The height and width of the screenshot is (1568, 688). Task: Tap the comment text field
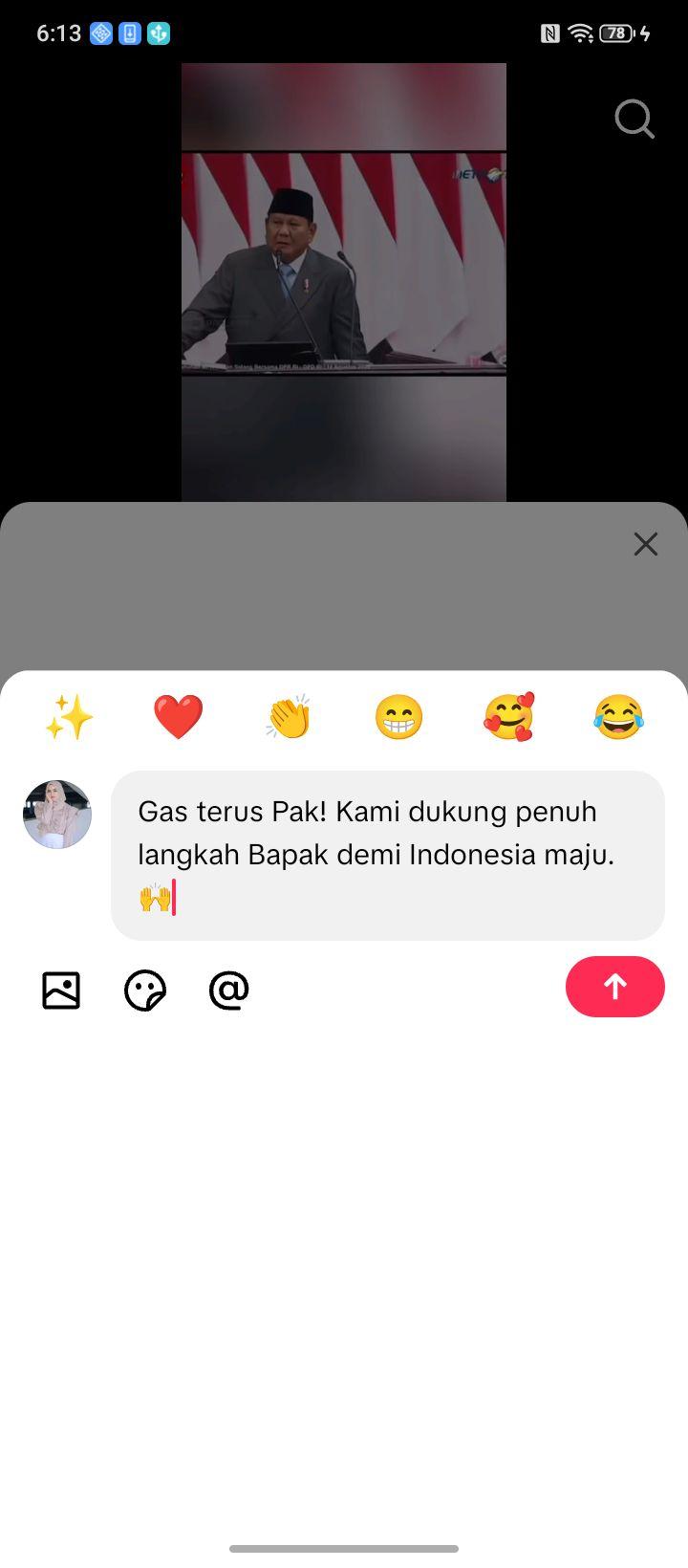388,856
